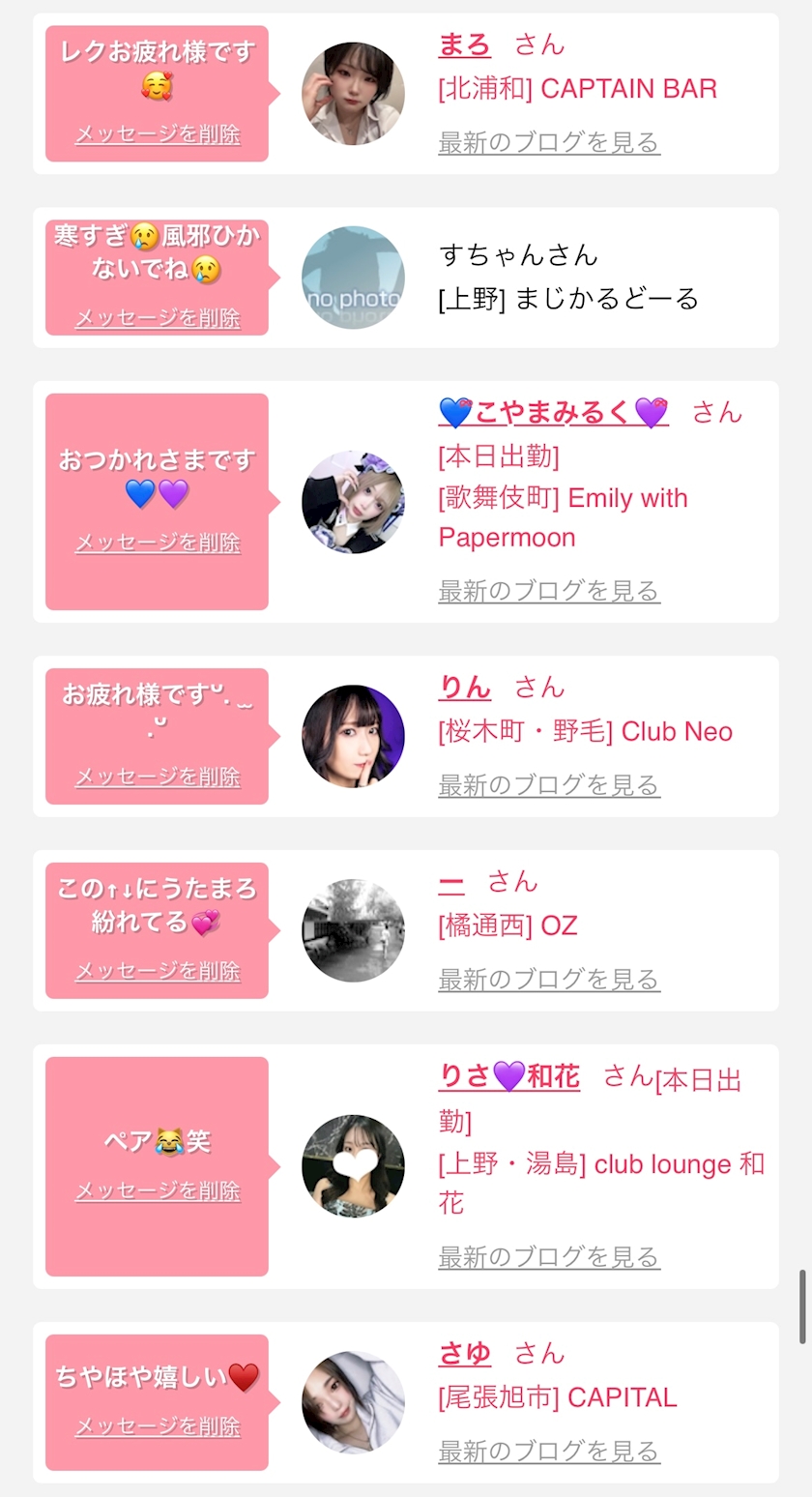Screen dimensions: 812x1497
Task: Delete the ペア笑 message
Action: click(x=158, y=1191)
